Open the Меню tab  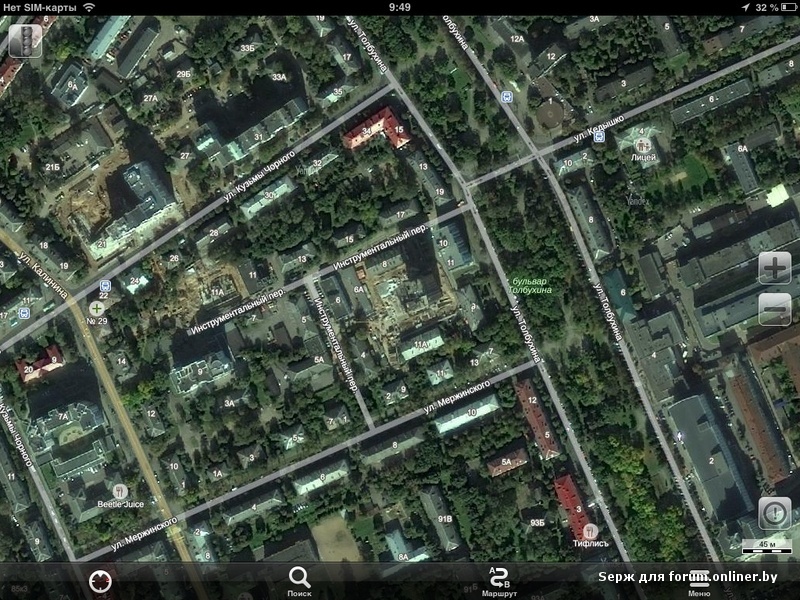[x=699, y=580]
